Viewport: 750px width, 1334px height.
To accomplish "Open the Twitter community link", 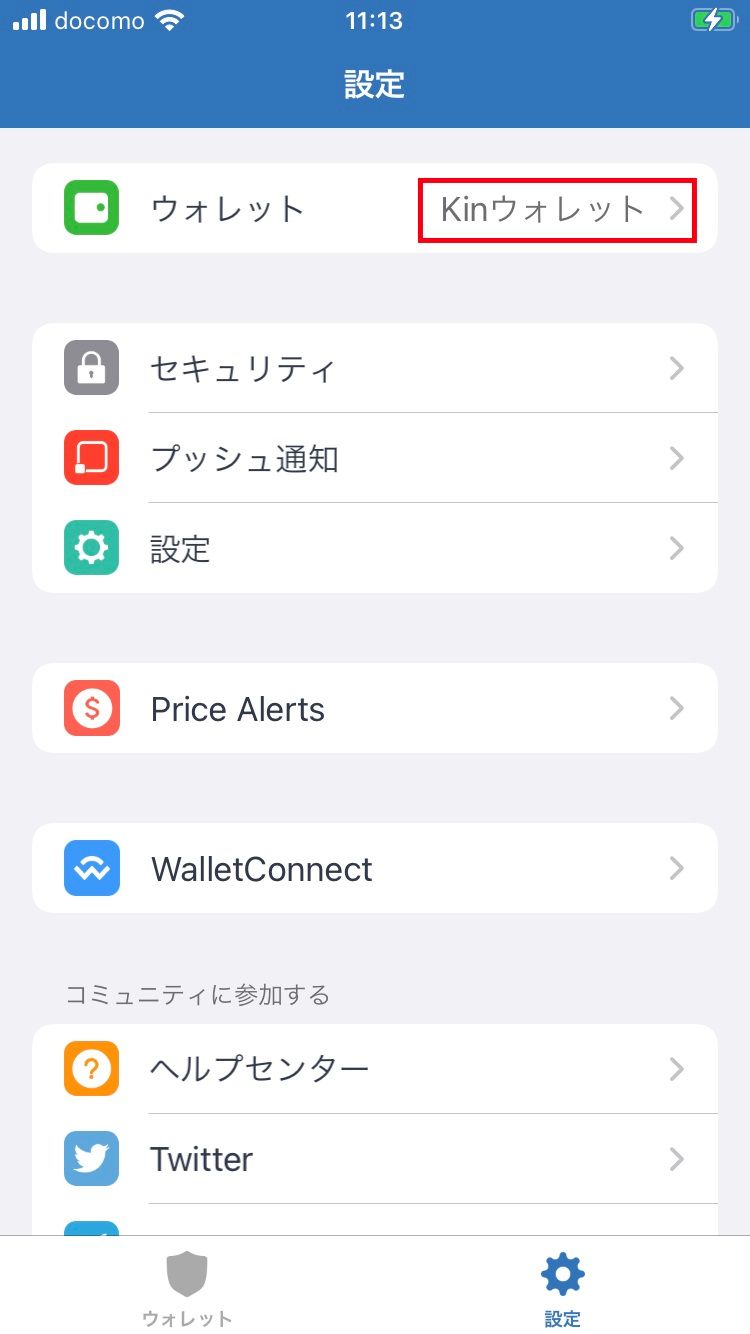I will (x=375, y=1160).
